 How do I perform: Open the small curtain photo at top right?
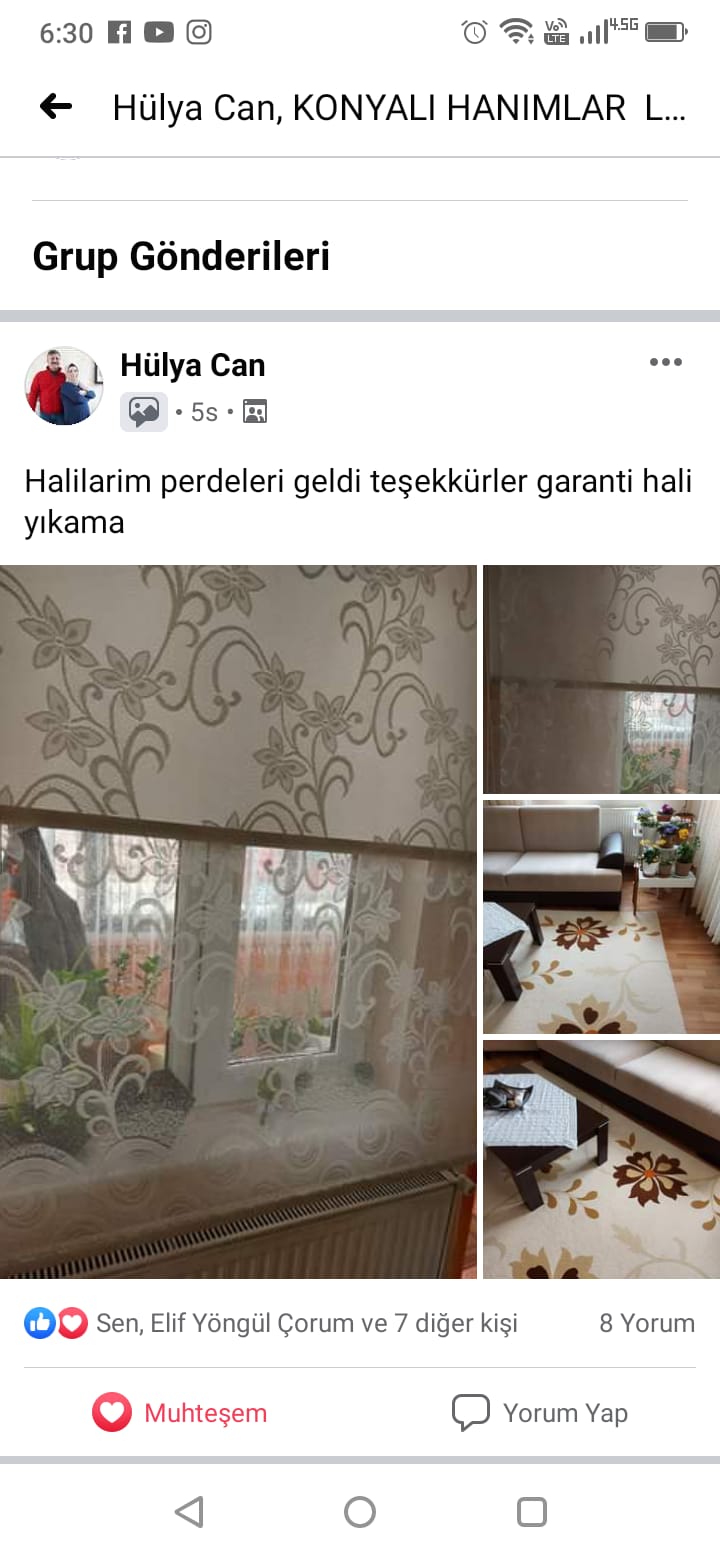coord(601,679)
